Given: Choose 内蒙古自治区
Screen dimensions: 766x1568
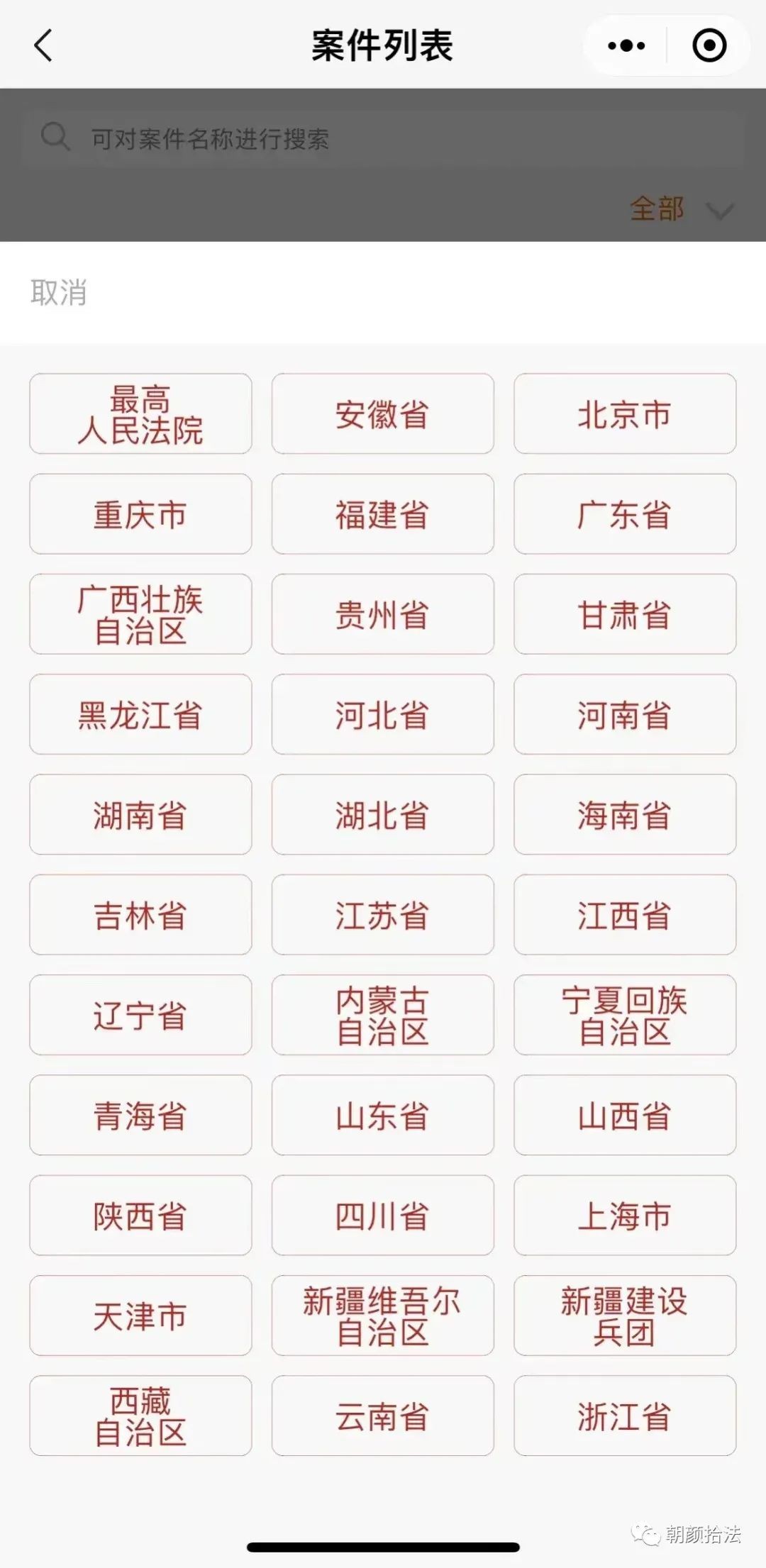Looking at the screenshot, I should pos(382,1015).
